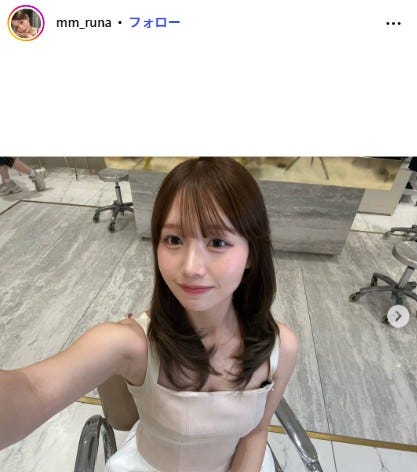Open the three-dot overflow menu

[x=393, y=23]
